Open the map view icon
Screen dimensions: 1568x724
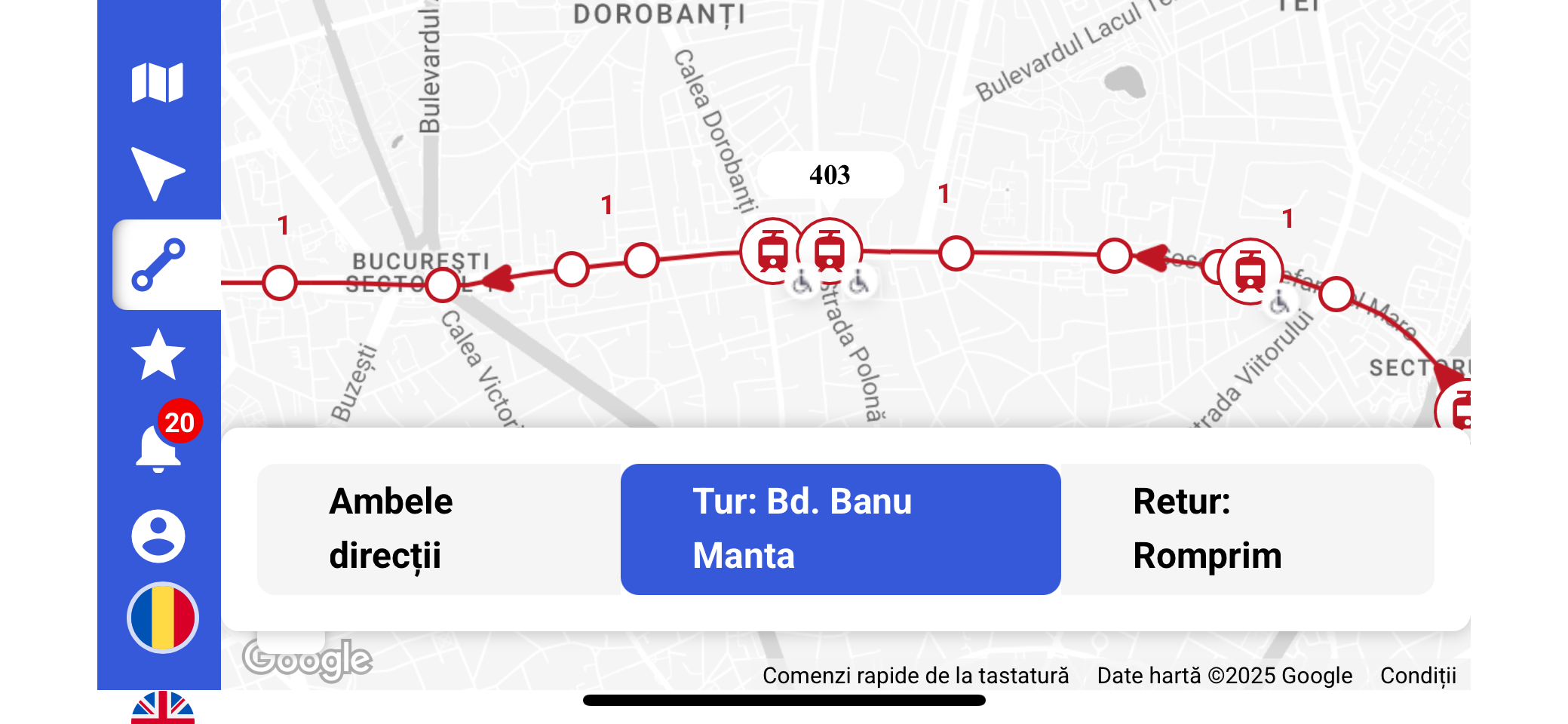click(x=158, y=82)
